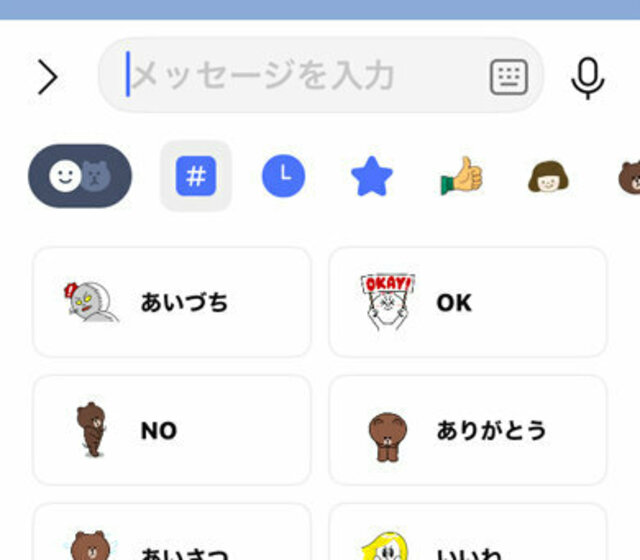The width and height of the screenshot is (640, 560).
Task: Select the NO sticker category
Action: tap(172, 430)
